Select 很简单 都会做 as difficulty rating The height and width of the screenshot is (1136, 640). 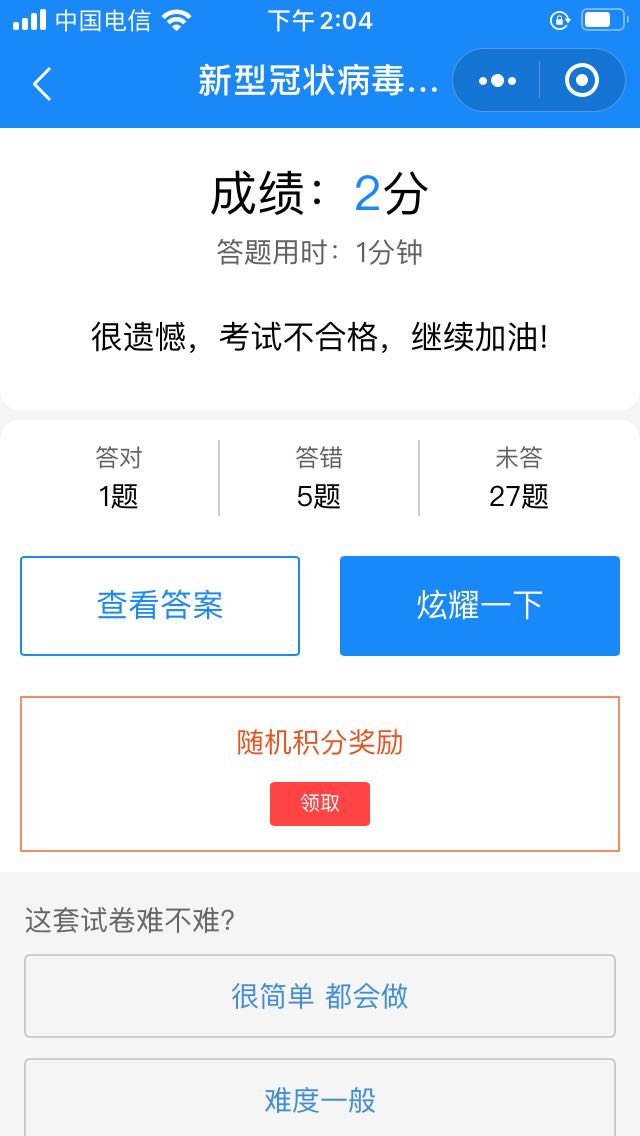pos(320,996)
